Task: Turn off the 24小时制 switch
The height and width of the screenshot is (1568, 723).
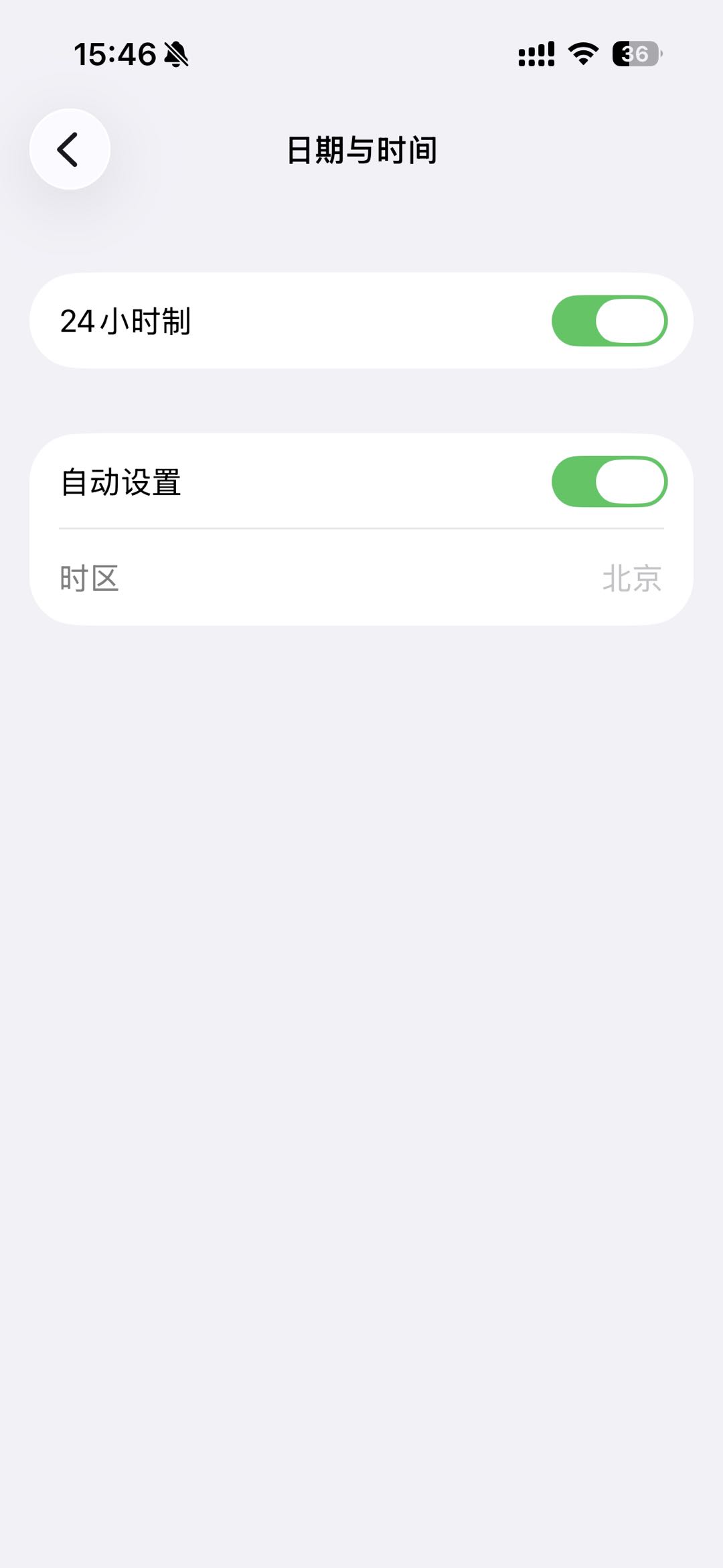Action: [609, 321]
